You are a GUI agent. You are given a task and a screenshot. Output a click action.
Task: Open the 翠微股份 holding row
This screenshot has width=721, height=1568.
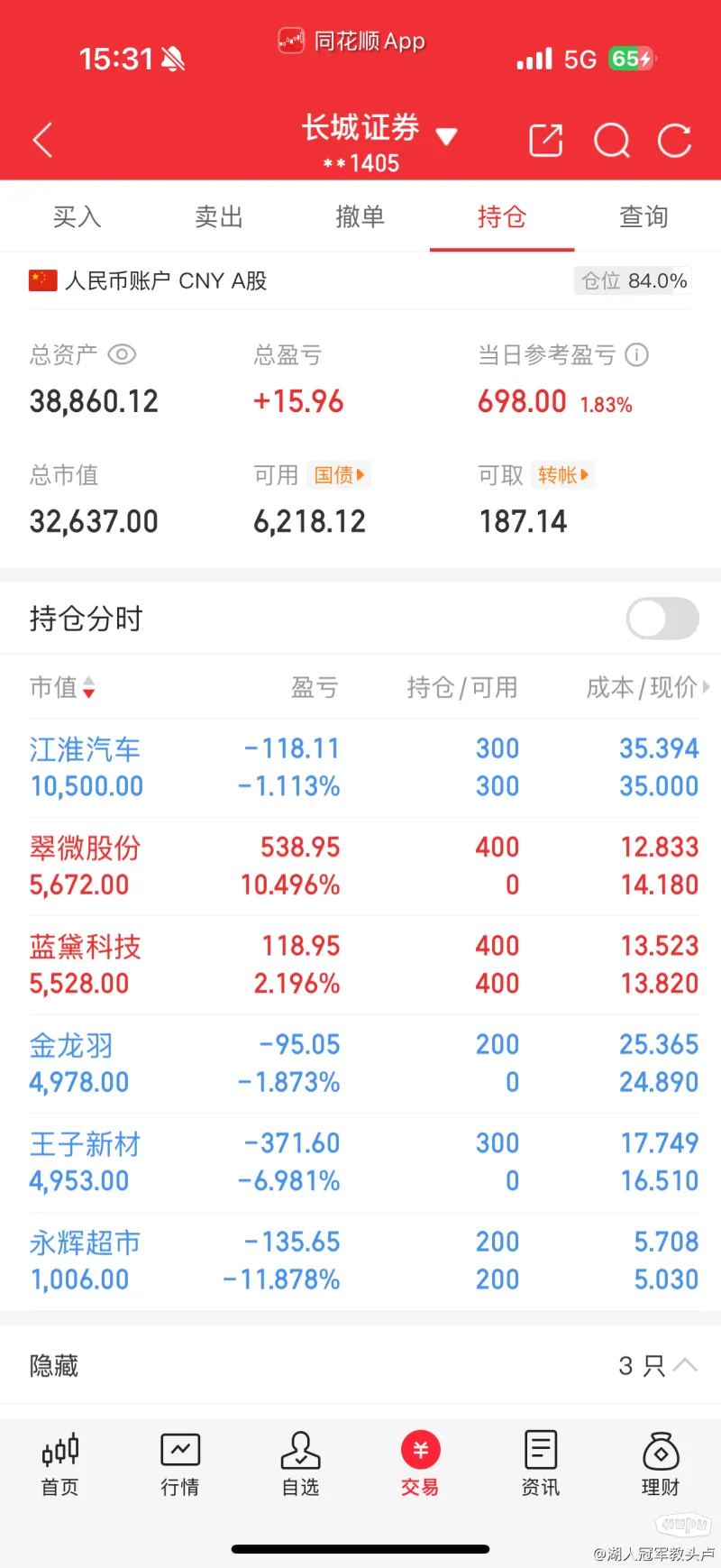coord(360,867)
